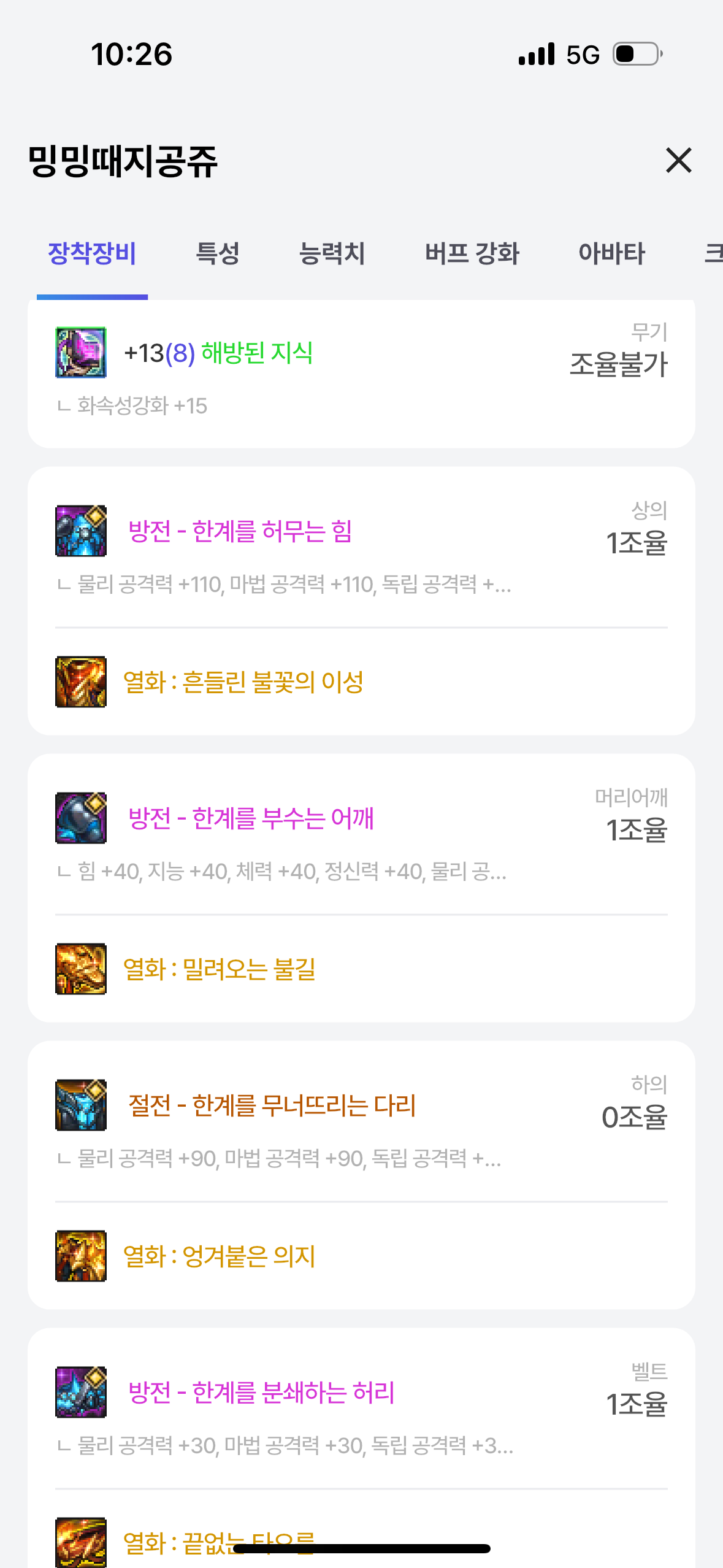View 열화 : 밀려오는 불길 item

point(219,969)
